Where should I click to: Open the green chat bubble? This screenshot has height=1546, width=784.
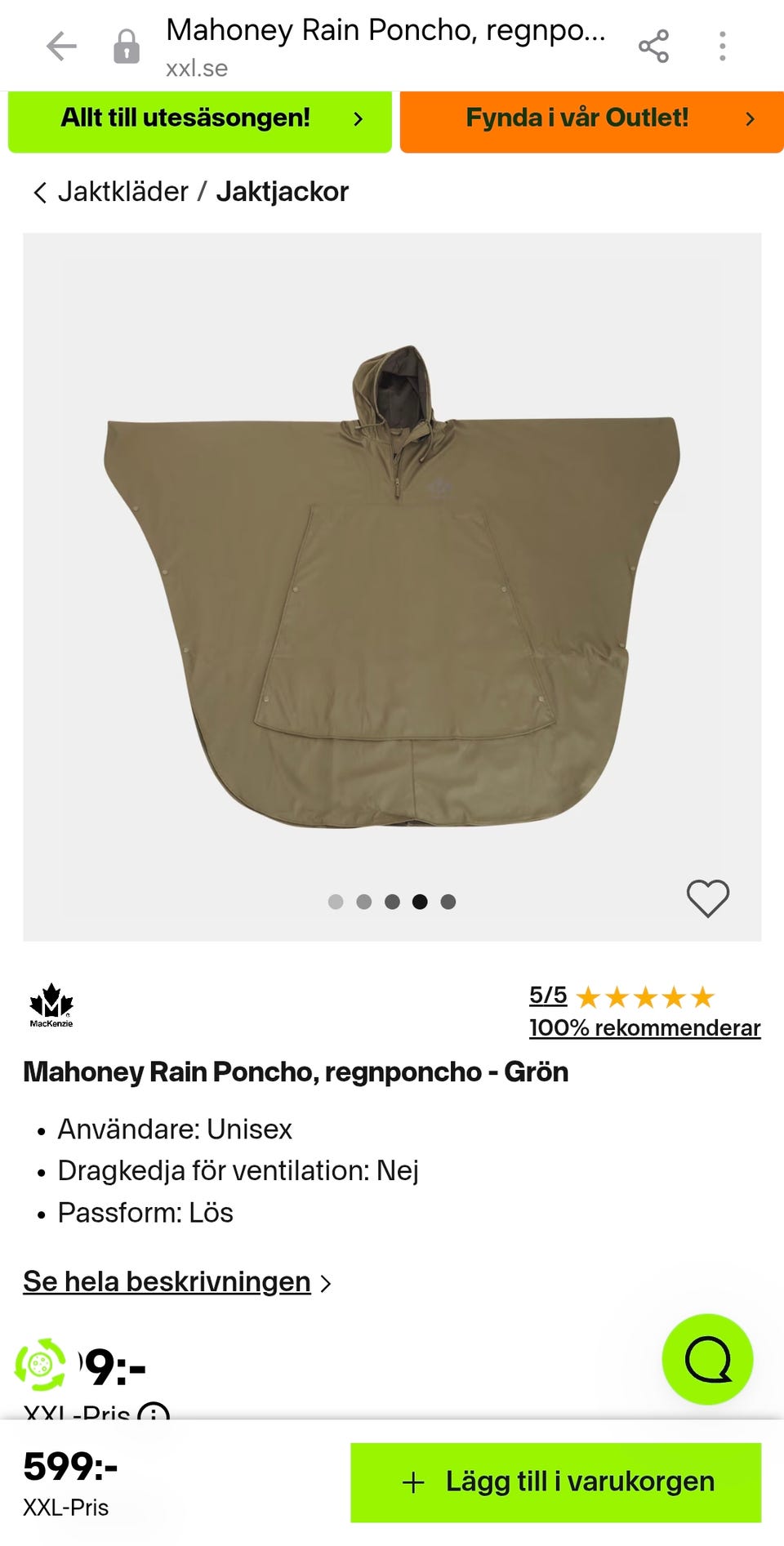(707, 1359)
